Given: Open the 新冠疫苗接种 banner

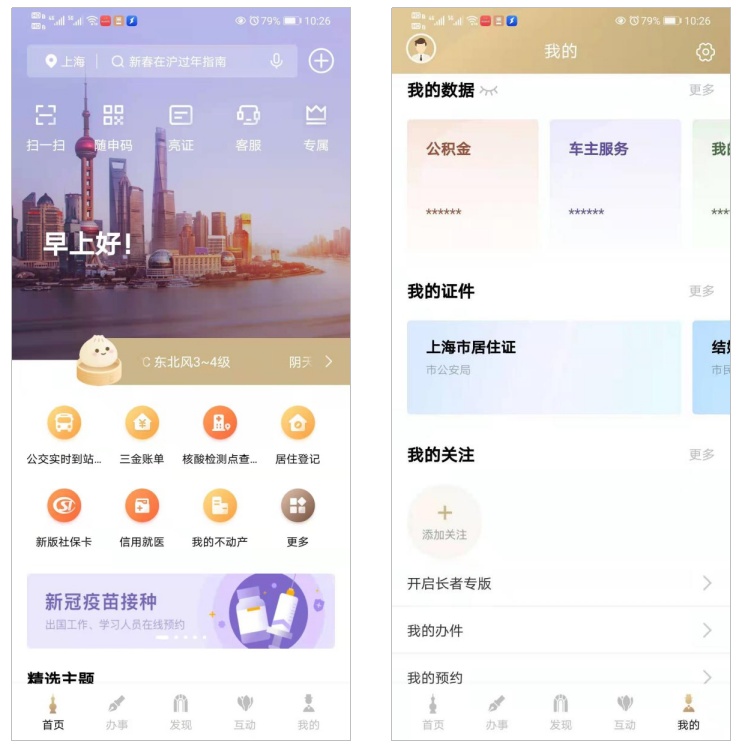Looking at the screenshot, I should [x=181, y=610].
